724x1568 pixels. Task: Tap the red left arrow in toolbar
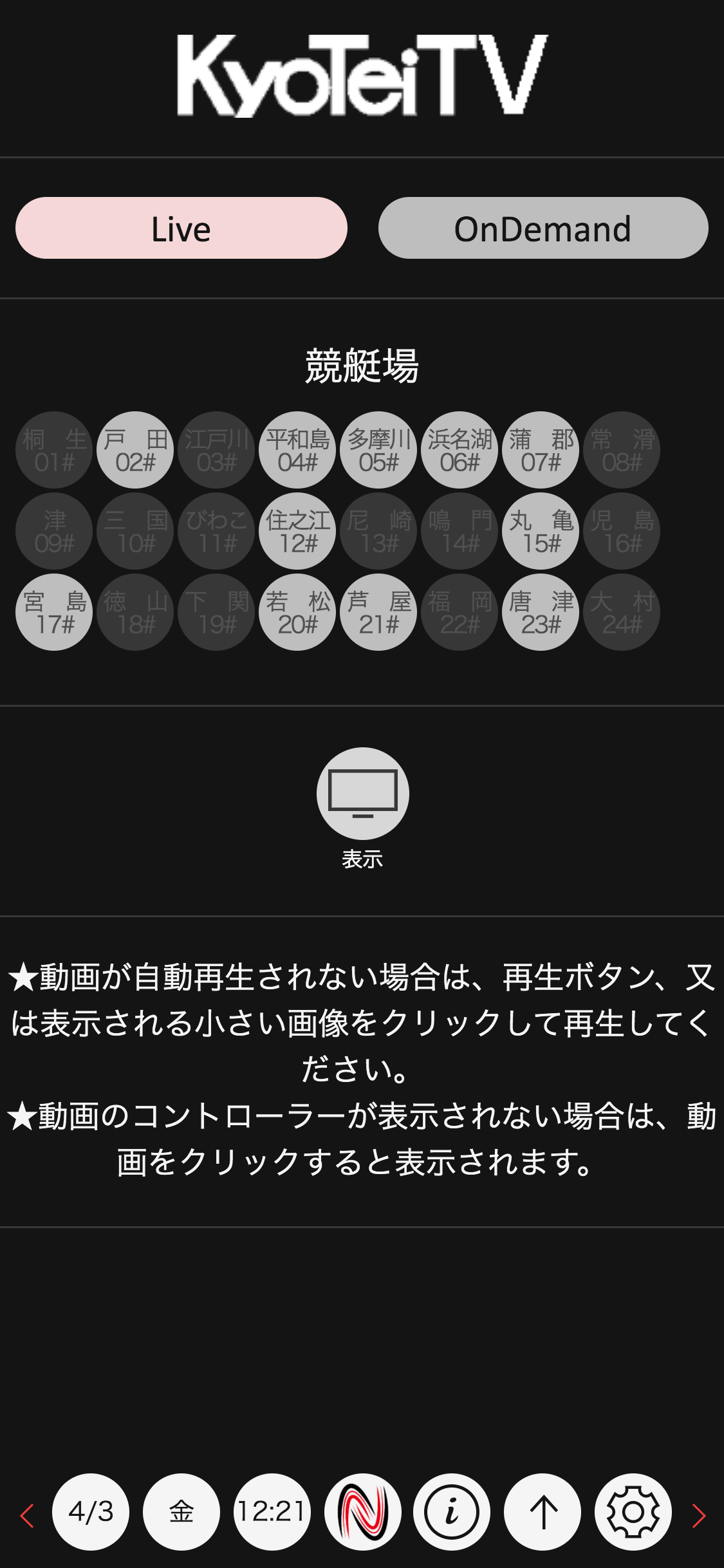tap(26, 1515)
